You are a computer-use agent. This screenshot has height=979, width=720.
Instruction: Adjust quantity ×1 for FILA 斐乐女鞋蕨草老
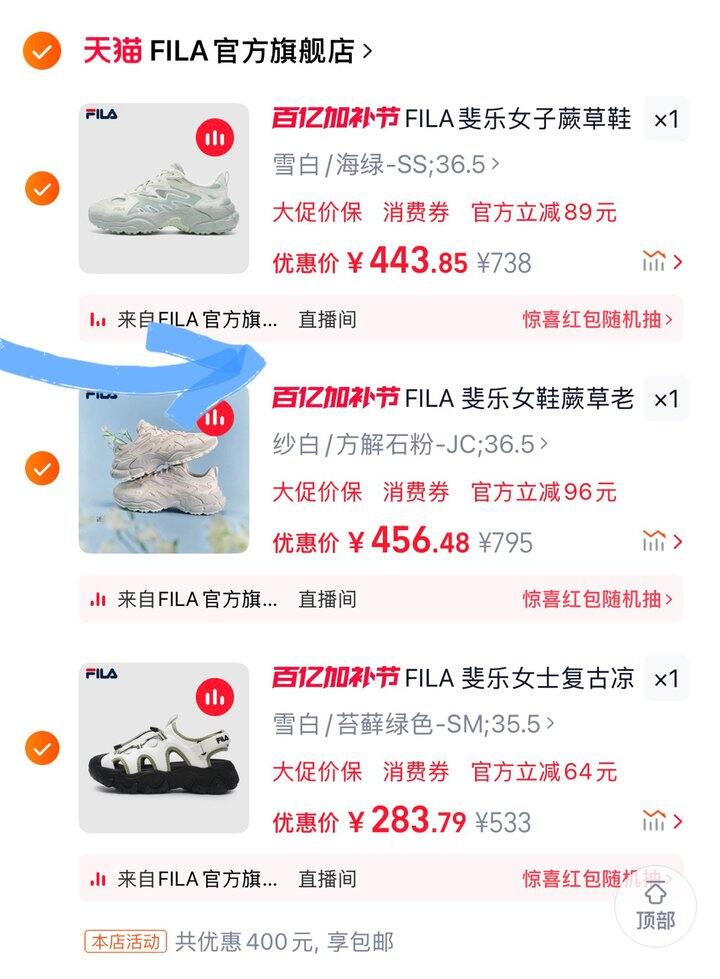pos(666,399)
